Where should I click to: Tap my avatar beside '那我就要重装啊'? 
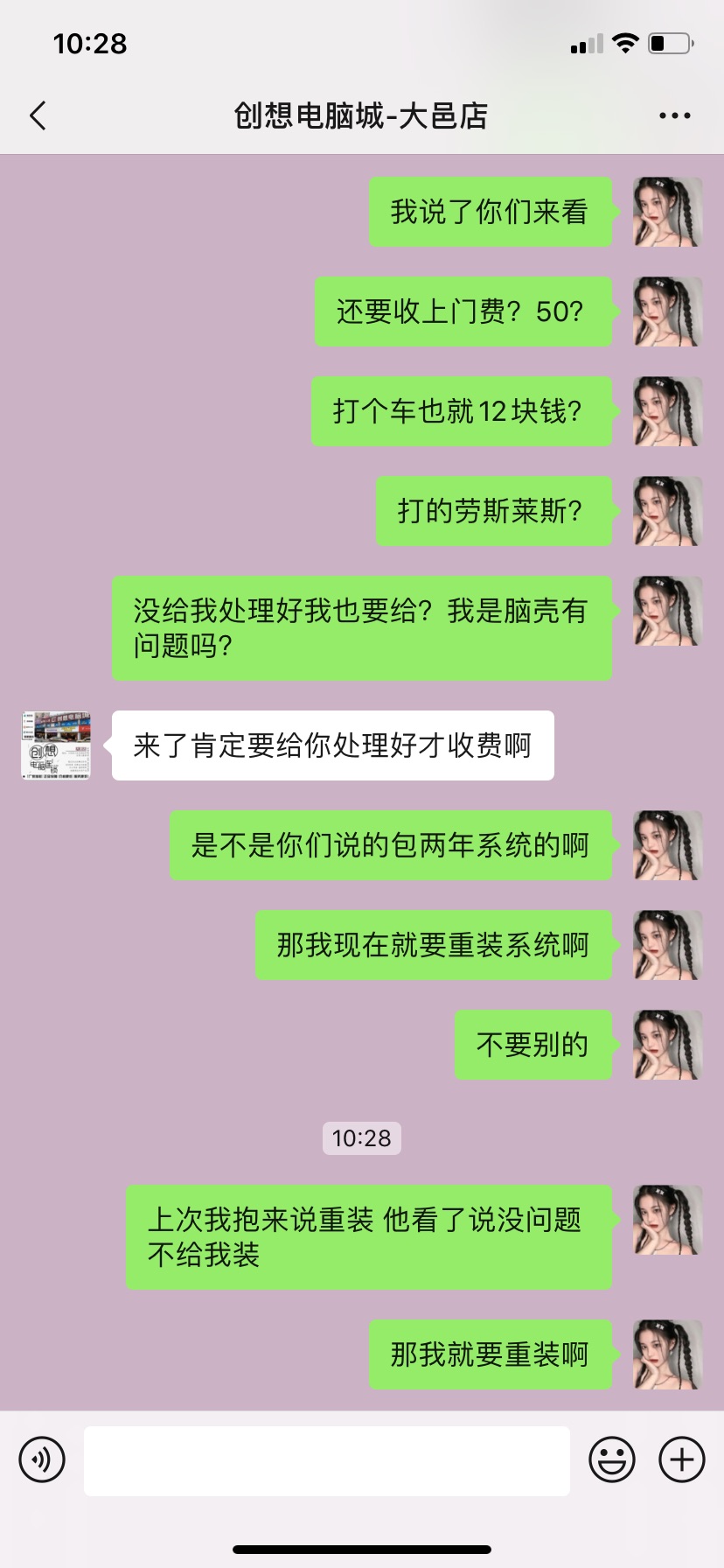[x=667, y=1354]
